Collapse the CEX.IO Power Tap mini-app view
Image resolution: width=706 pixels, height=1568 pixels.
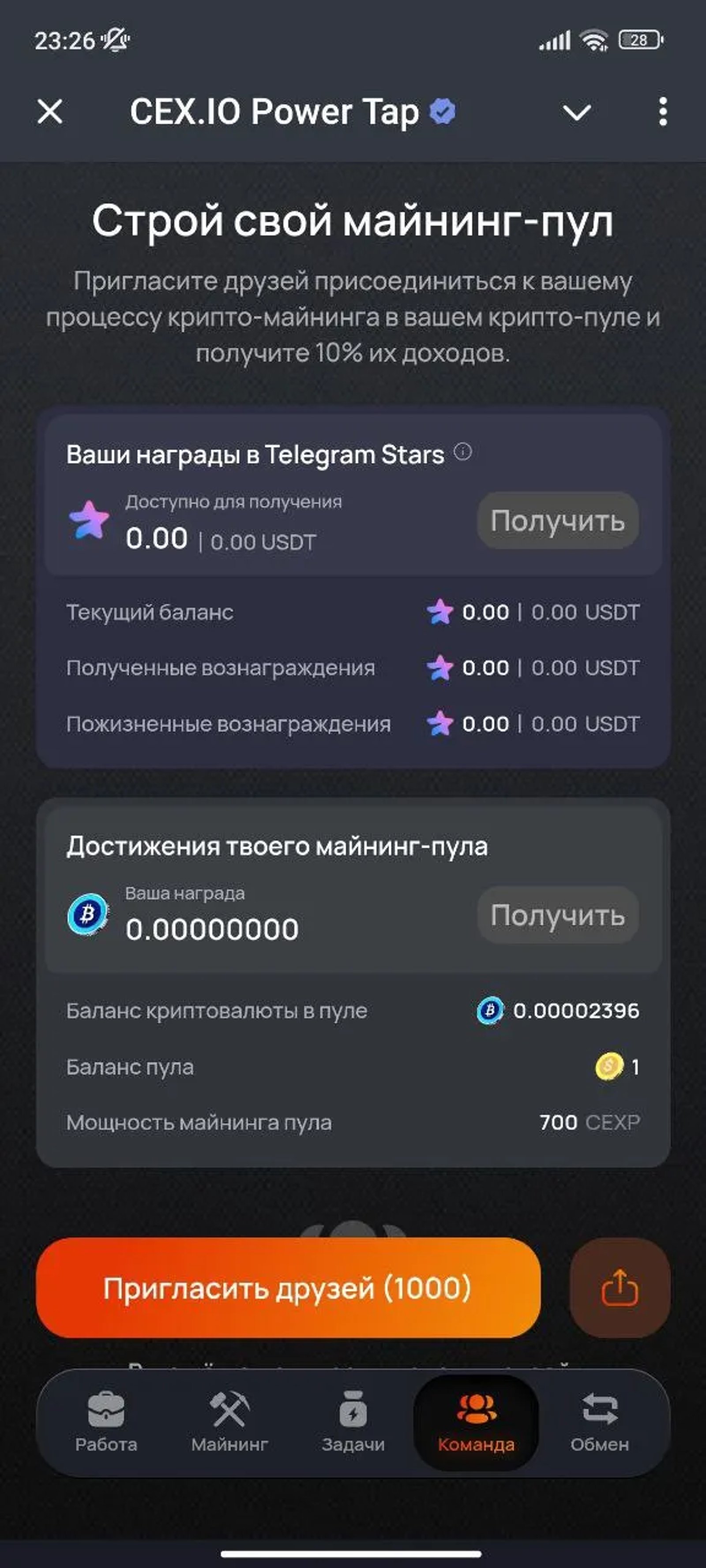pos(50,112)
